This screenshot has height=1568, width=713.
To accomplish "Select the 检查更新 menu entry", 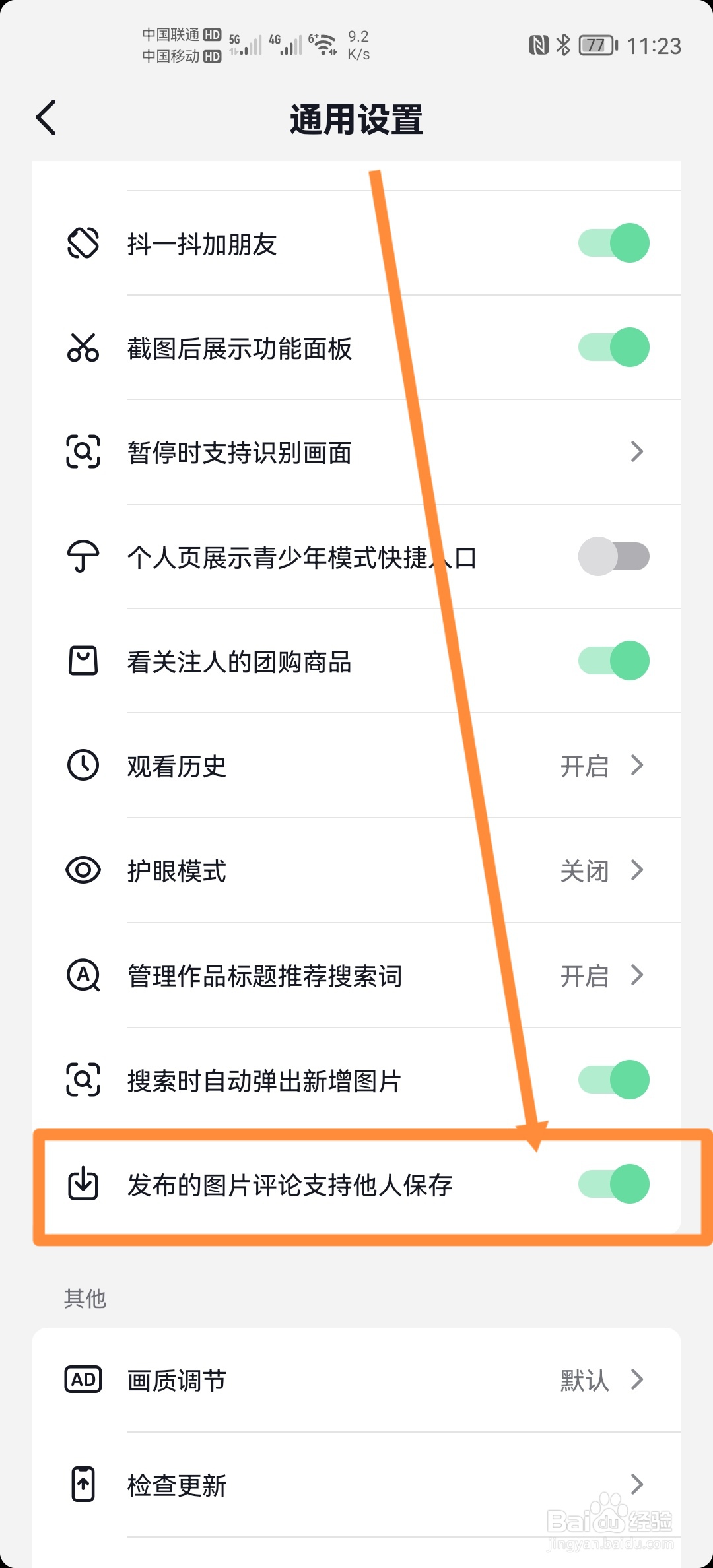I will click(x=356, y=1485).
